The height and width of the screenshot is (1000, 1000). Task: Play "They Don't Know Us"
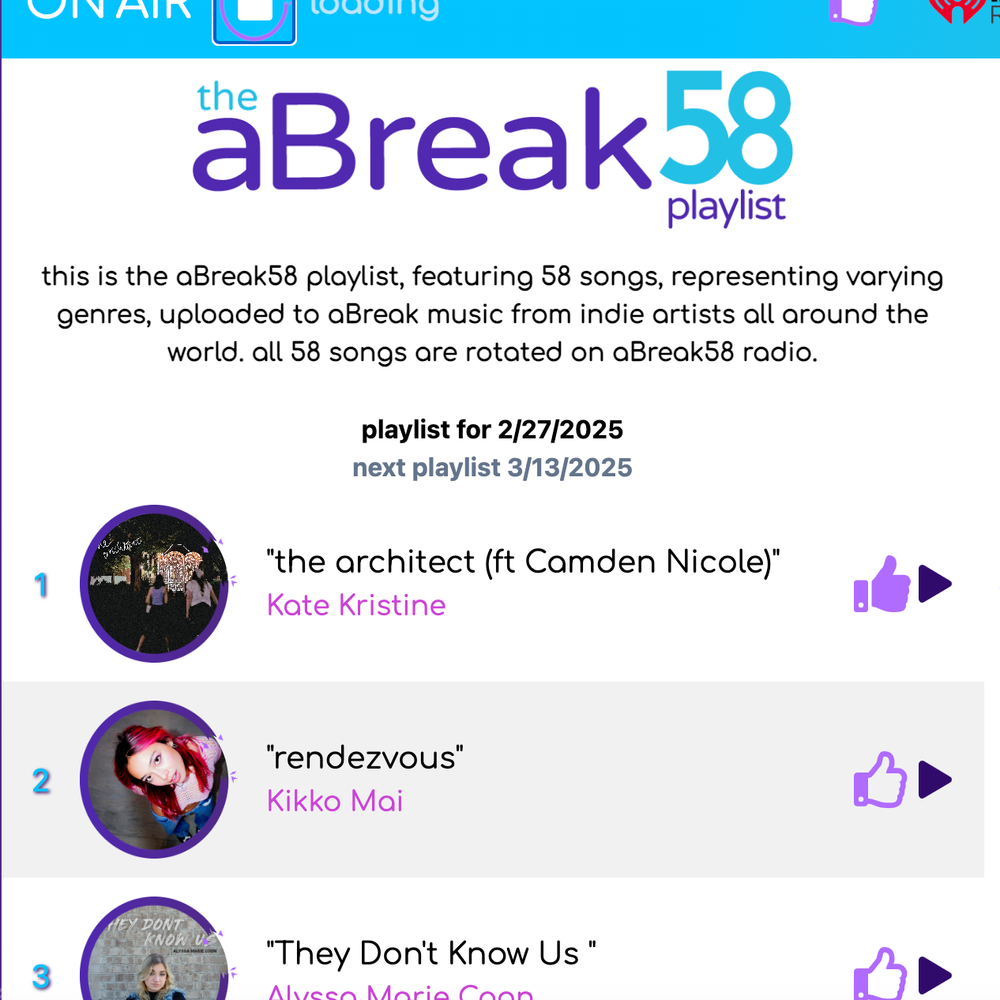[x=935, y=975]
